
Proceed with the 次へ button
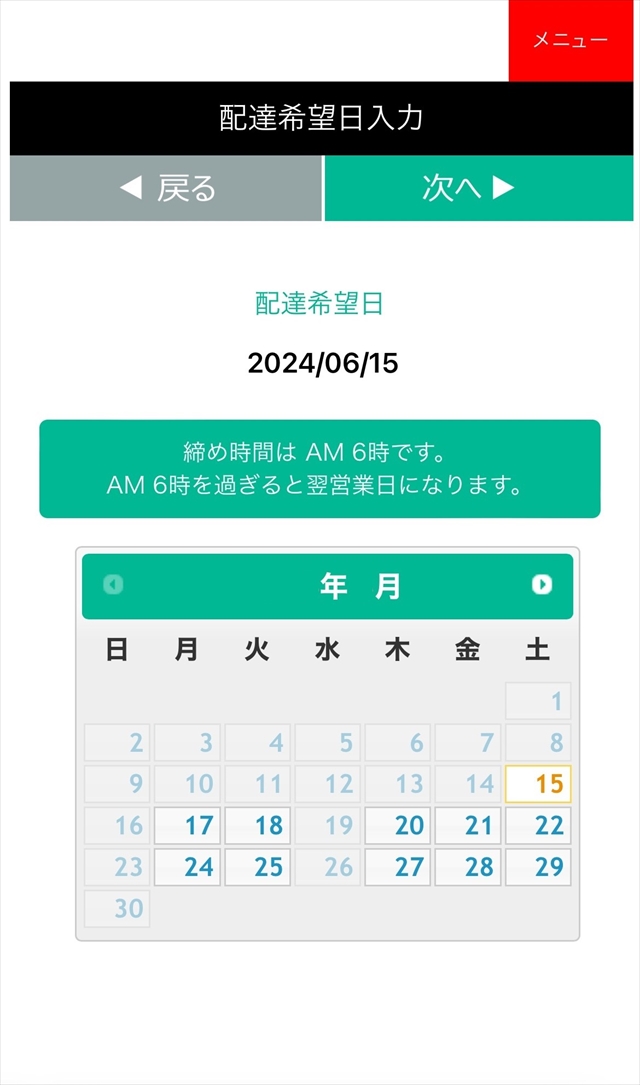pyautogui.click(x=478, y=188)
